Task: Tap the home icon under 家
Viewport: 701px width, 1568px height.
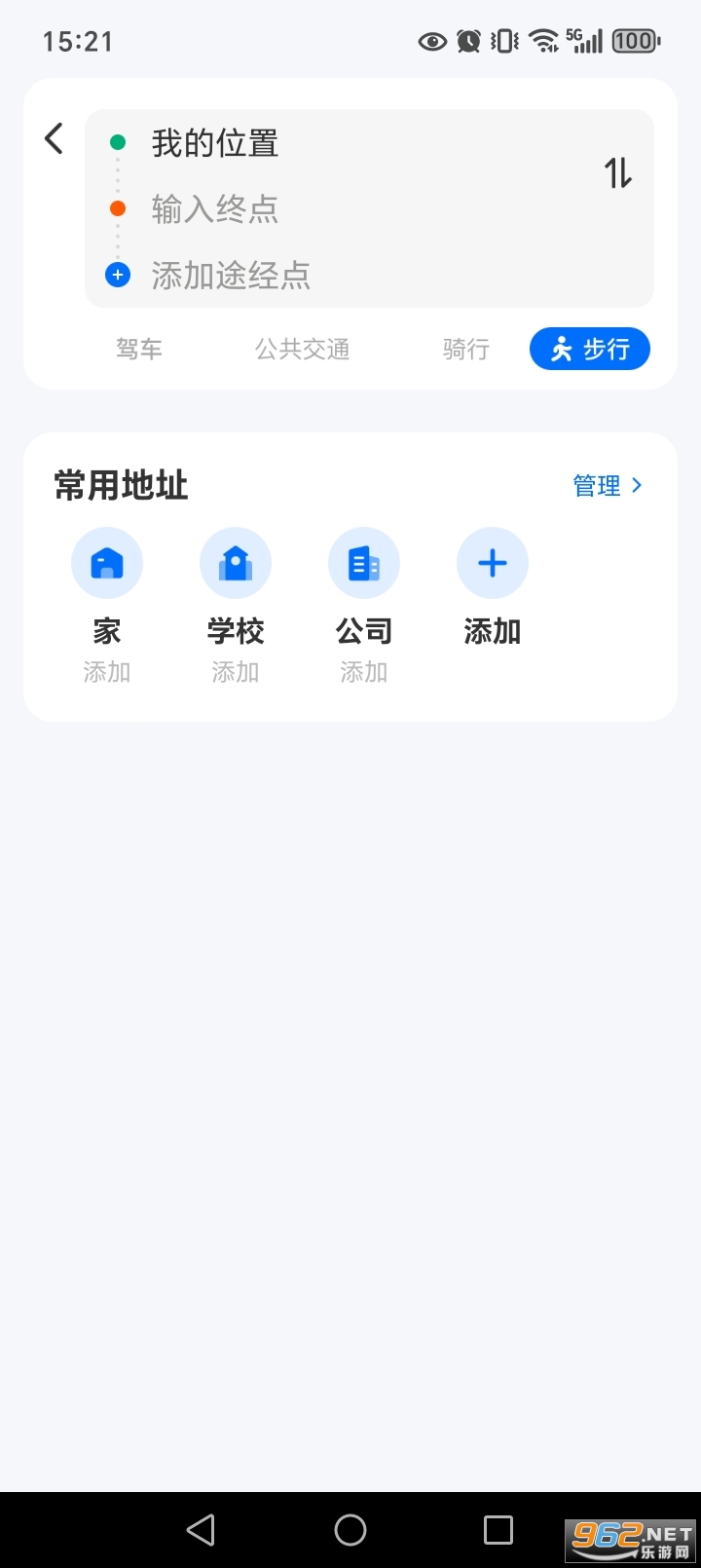Action: tap(106, 562)
